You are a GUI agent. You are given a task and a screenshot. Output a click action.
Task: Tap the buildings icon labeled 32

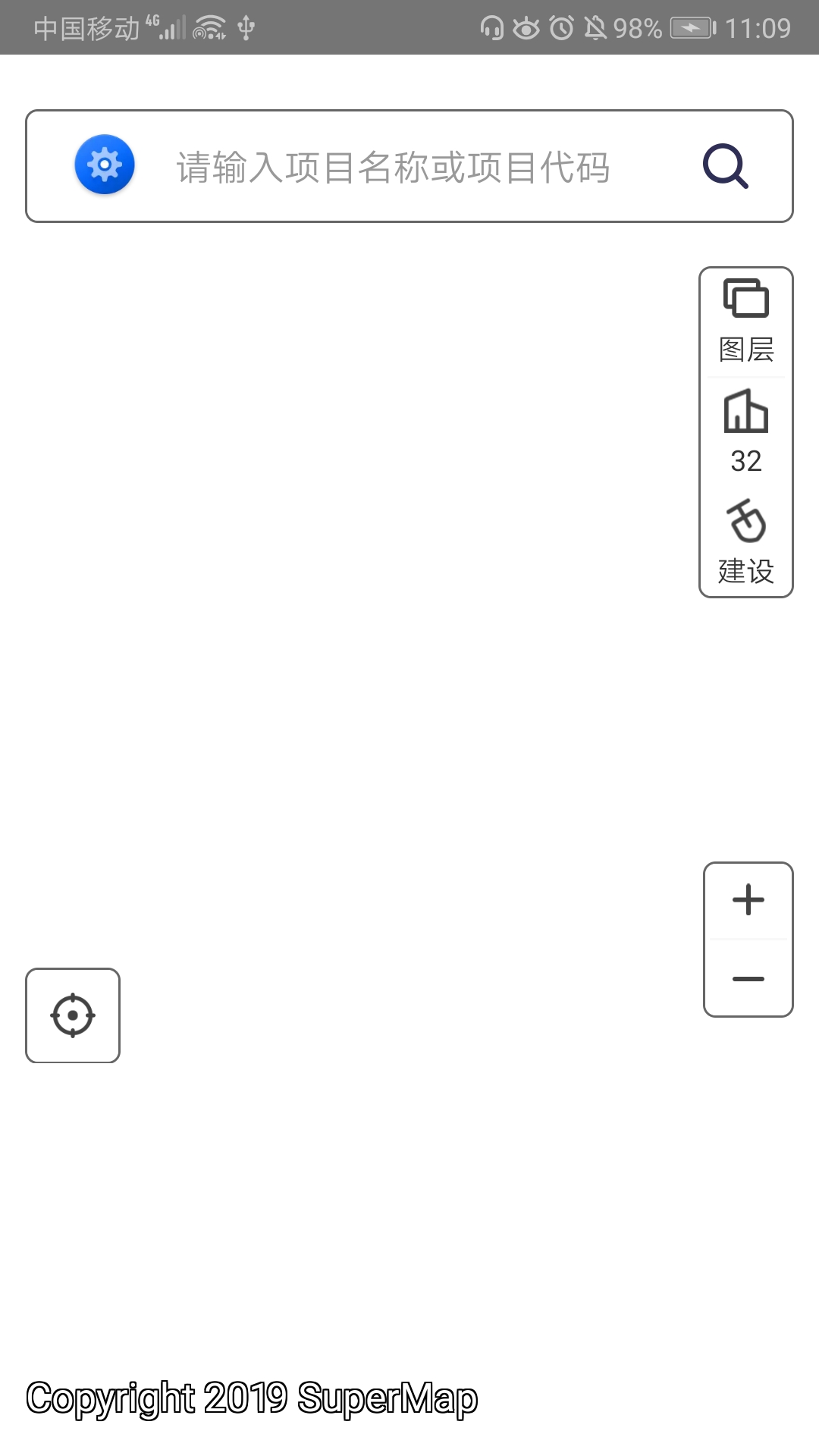point(746,432)
